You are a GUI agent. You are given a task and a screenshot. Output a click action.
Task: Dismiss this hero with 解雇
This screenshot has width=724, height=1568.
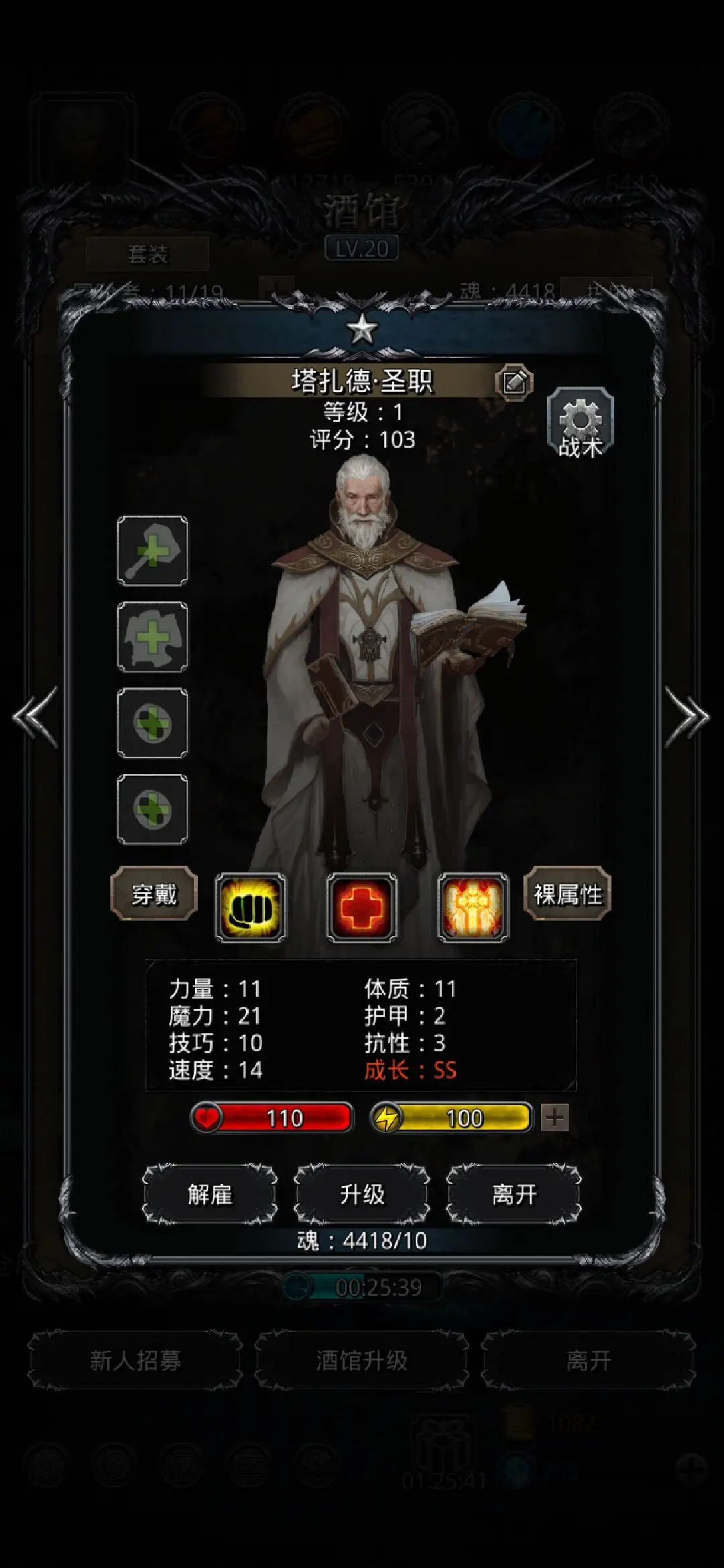[210, 1194]
